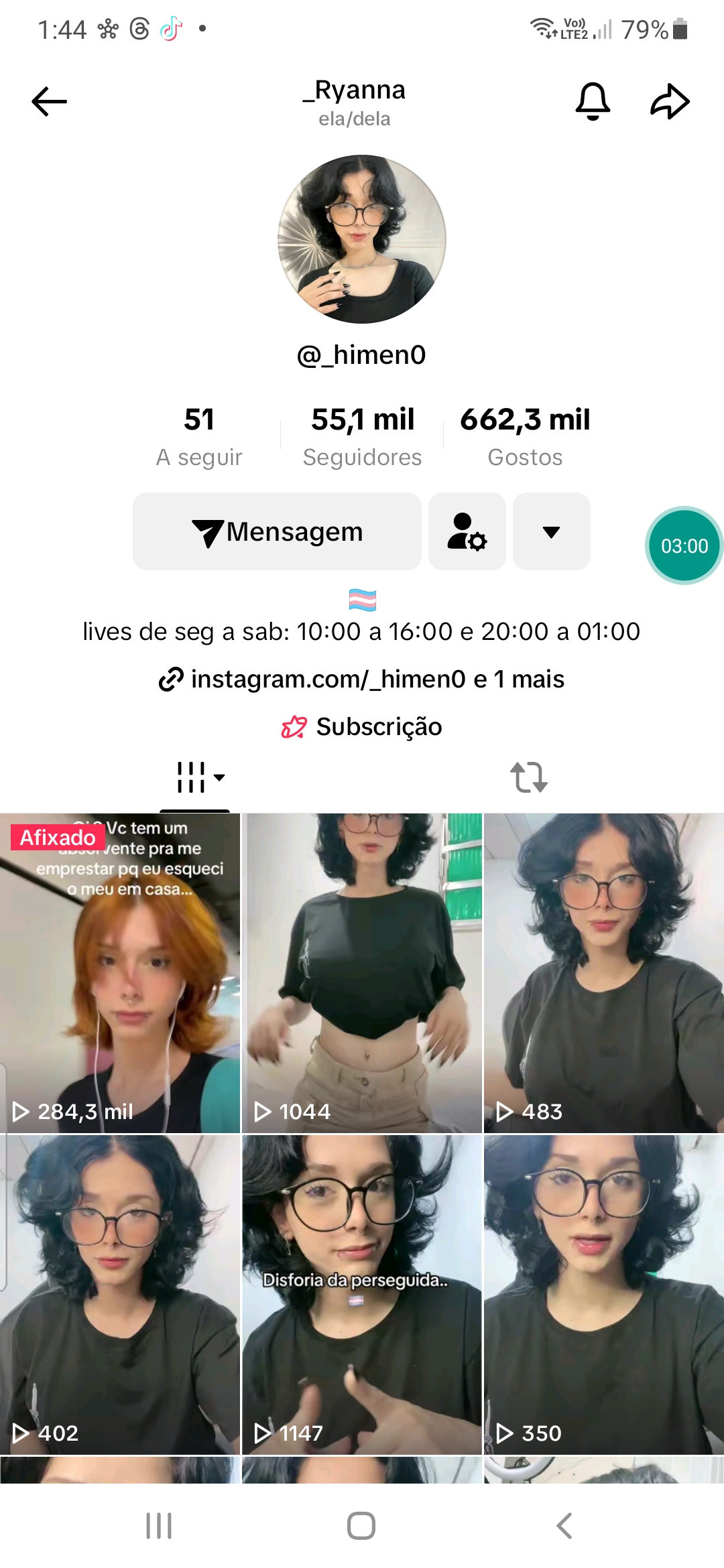Open follow settings person icon
Image resolution: width=724 pixels, height=1568 pixels.
point(467,532)
